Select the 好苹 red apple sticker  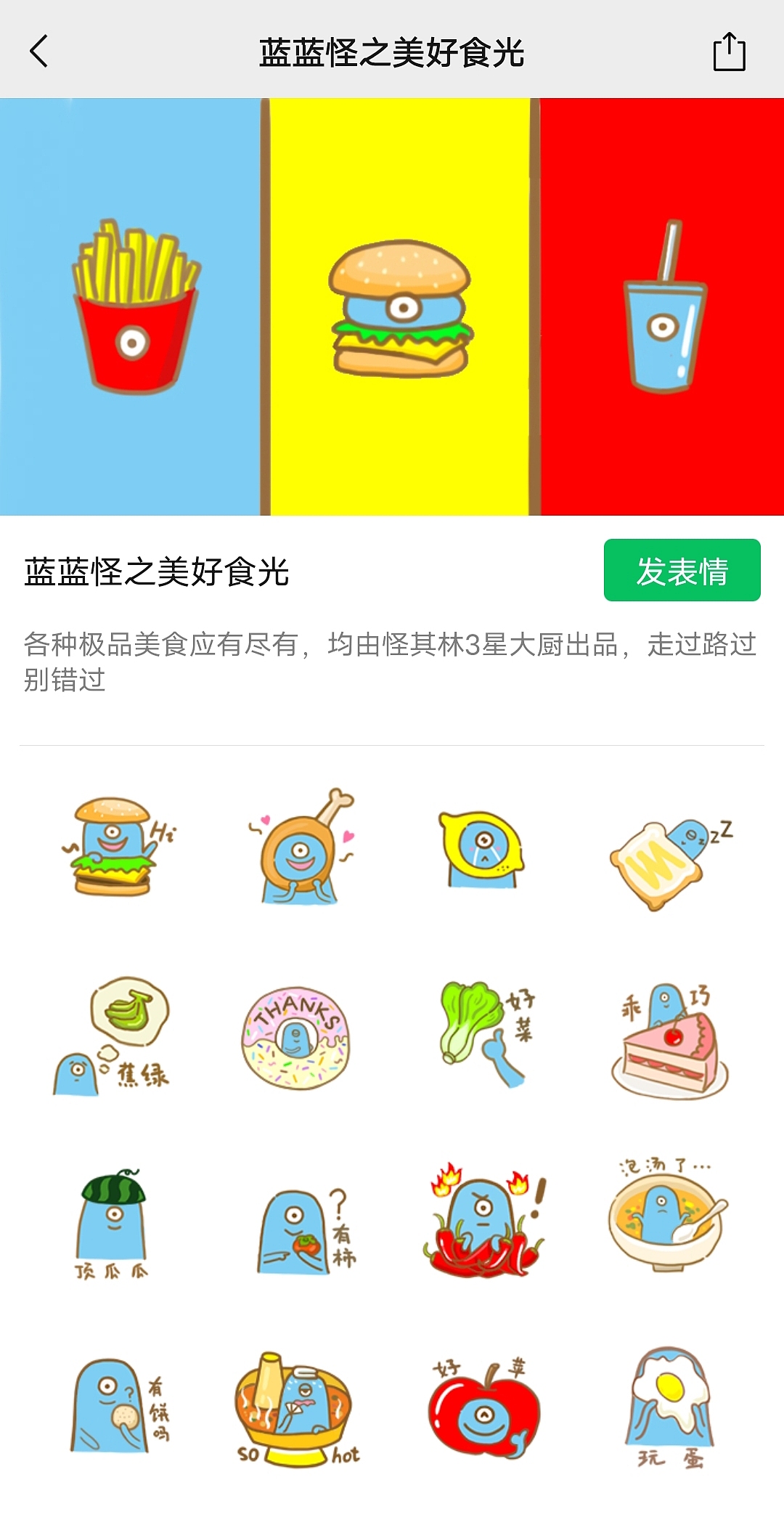pyautogui.click(x=483, y=1409)
